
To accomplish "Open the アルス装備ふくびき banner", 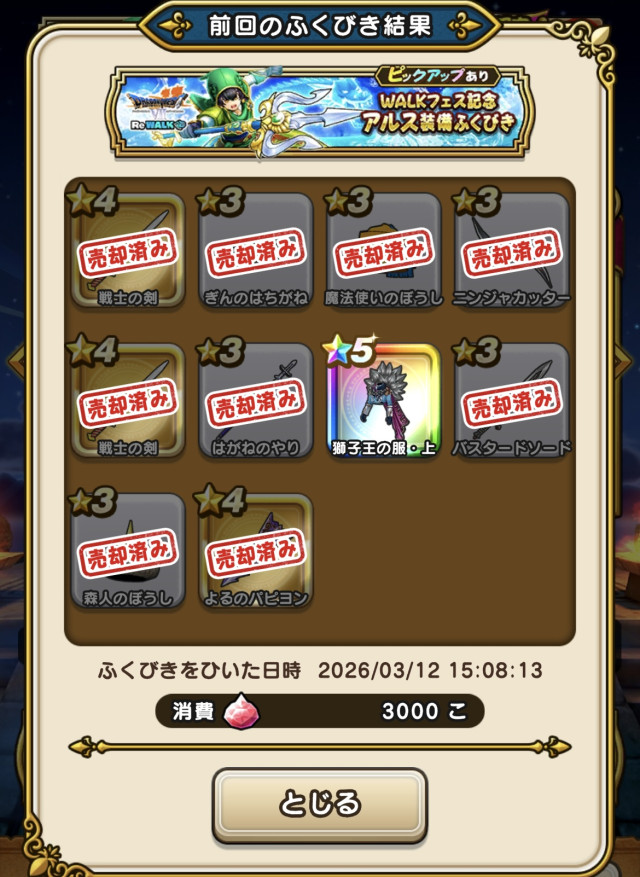I will pyautogui.click(x=319, y=110).
